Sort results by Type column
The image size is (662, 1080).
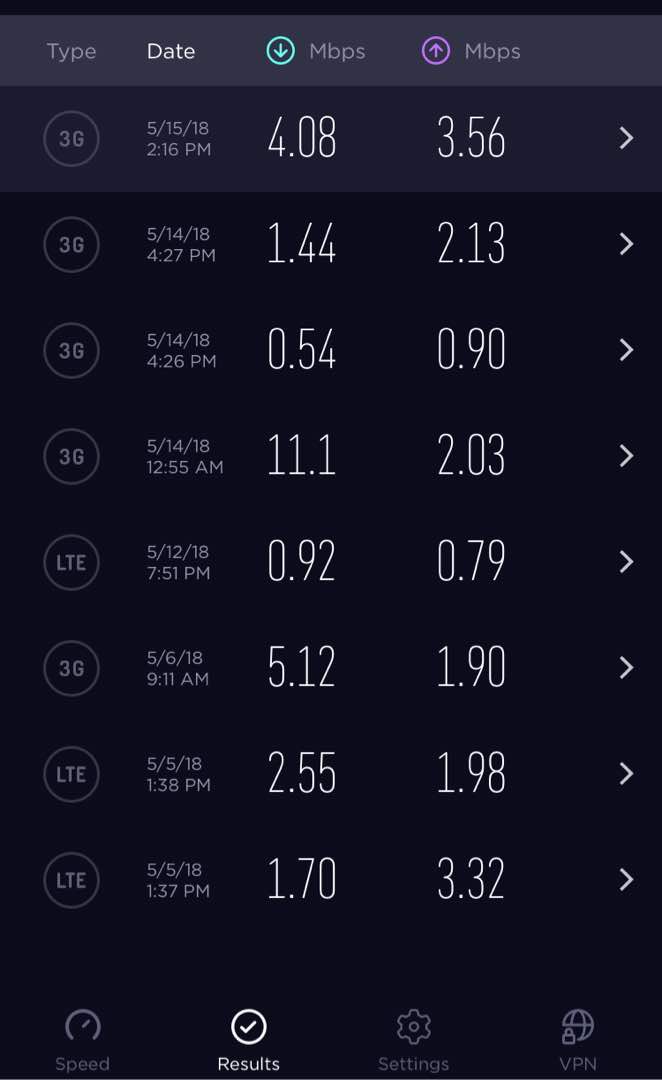[72, 52]
